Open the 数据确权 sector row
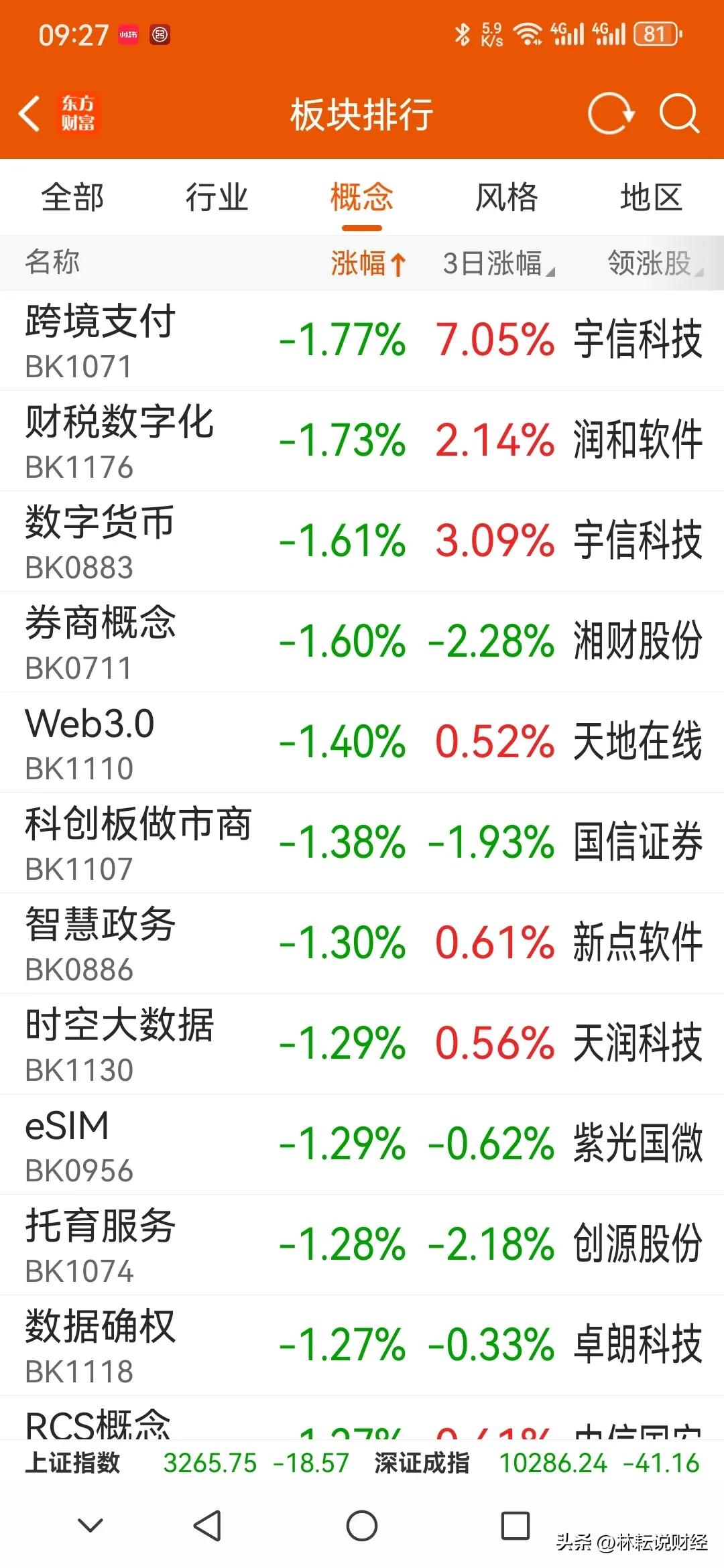 click(362, 1346)
